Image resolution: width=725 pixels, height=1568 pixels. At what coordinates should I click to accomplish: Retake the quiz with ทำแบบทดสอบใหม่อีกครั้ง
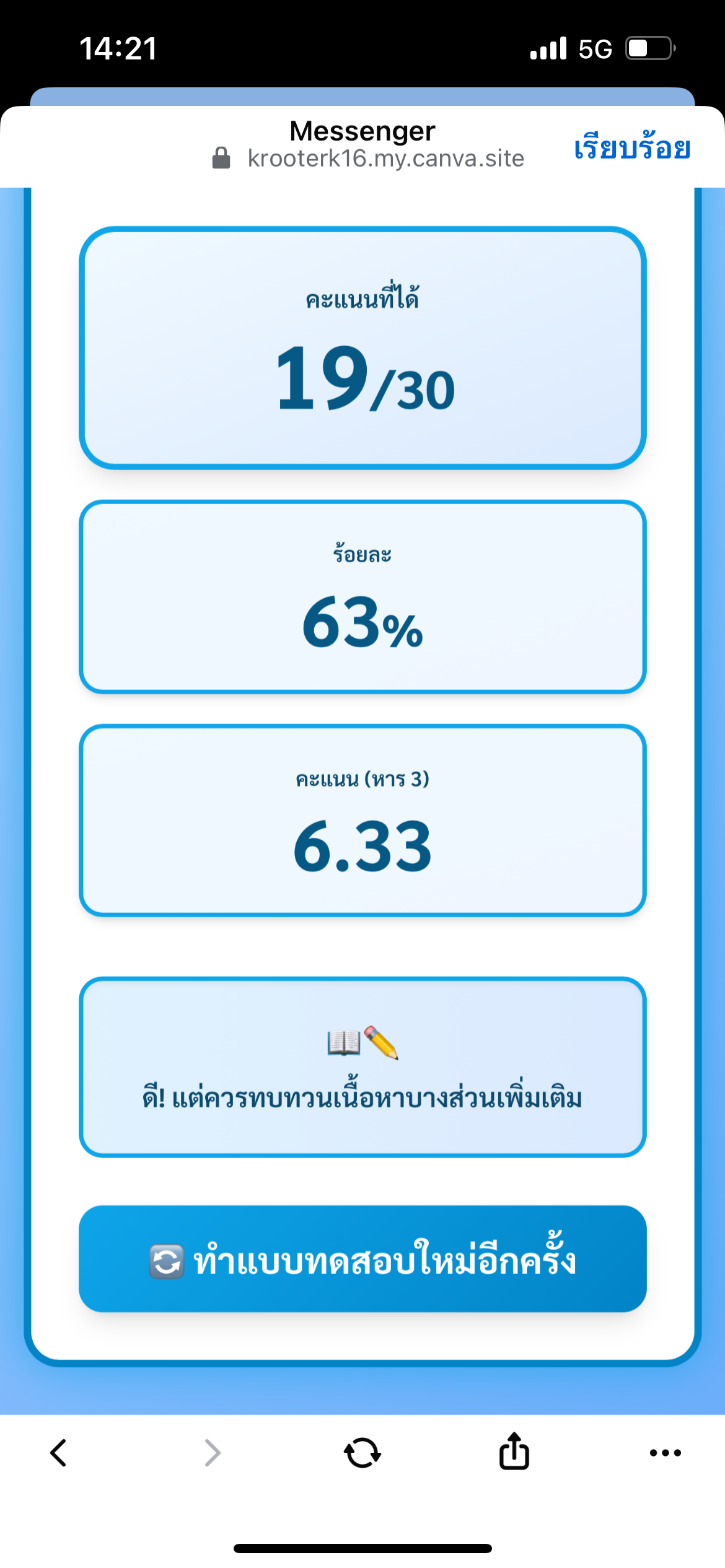[x=362, y=1260]
